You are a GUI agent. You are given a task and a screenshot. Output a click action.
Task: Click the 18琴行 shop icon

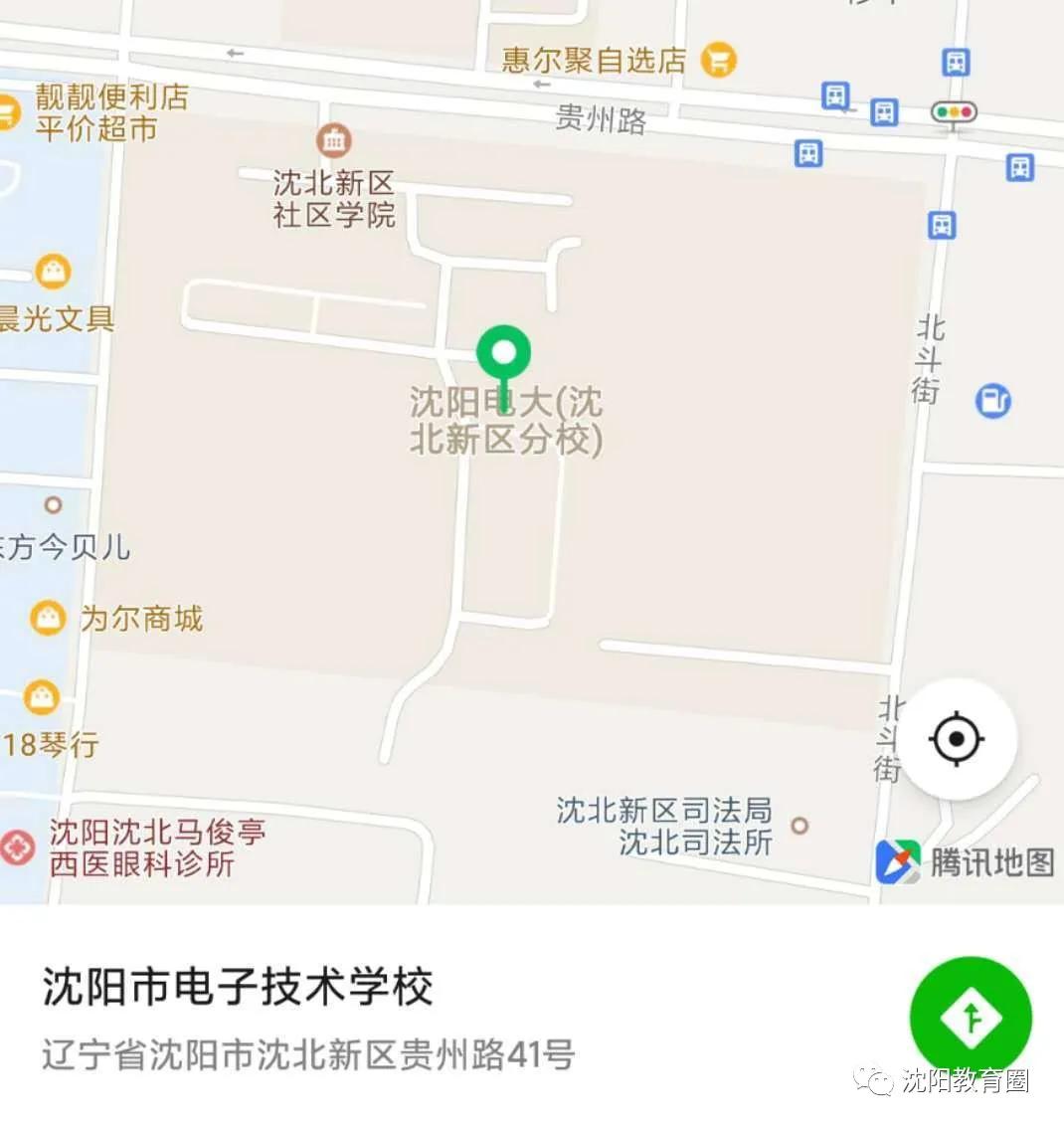40,696
